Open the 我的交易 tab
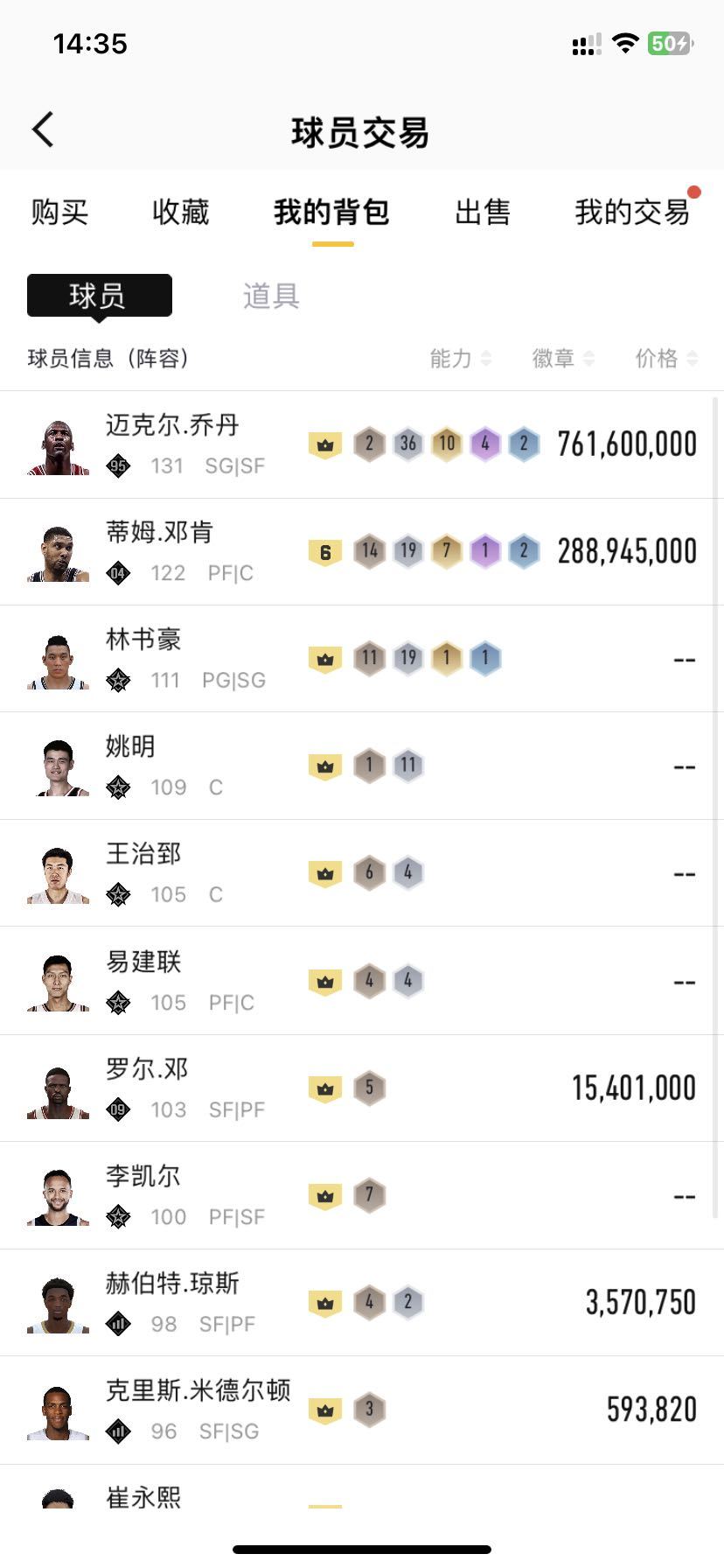The image size is (724, 1568). [x=632, y=212]
